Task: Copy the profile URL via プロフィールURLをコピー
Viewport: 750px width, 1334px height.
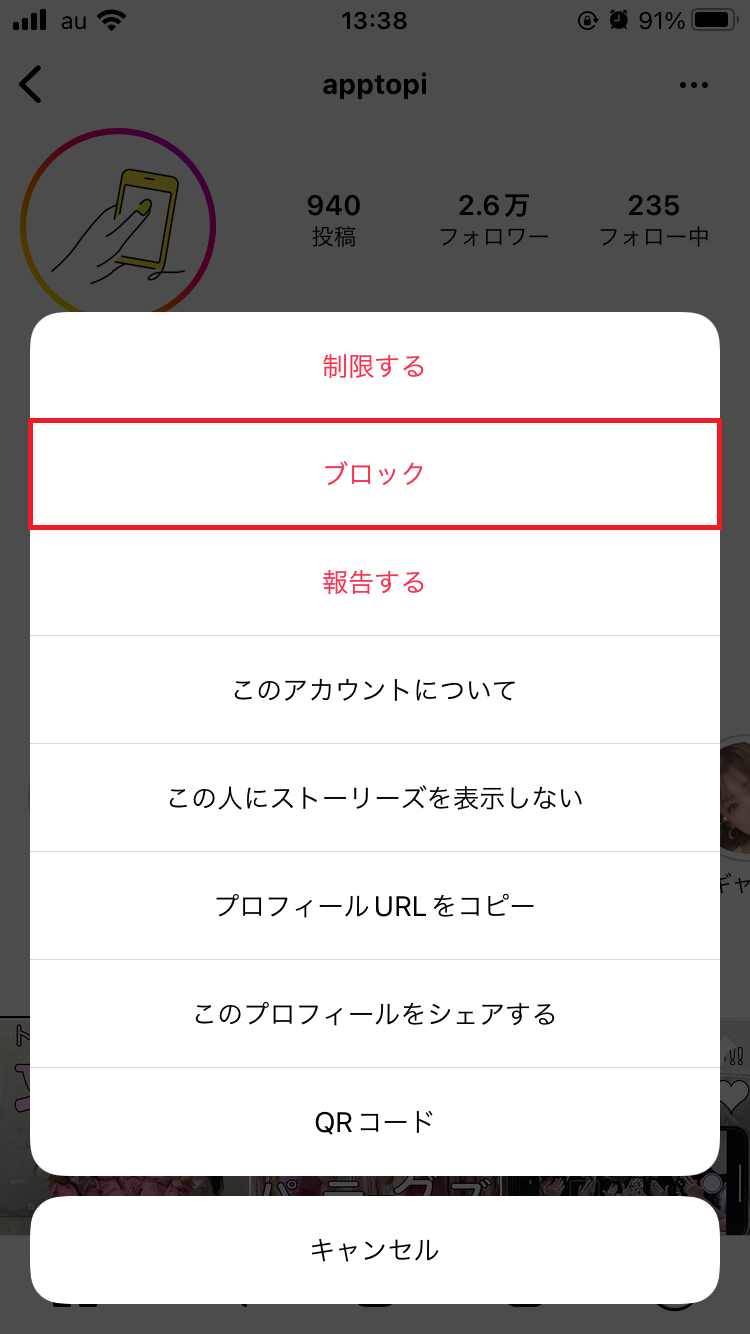Action: point(375,905)
